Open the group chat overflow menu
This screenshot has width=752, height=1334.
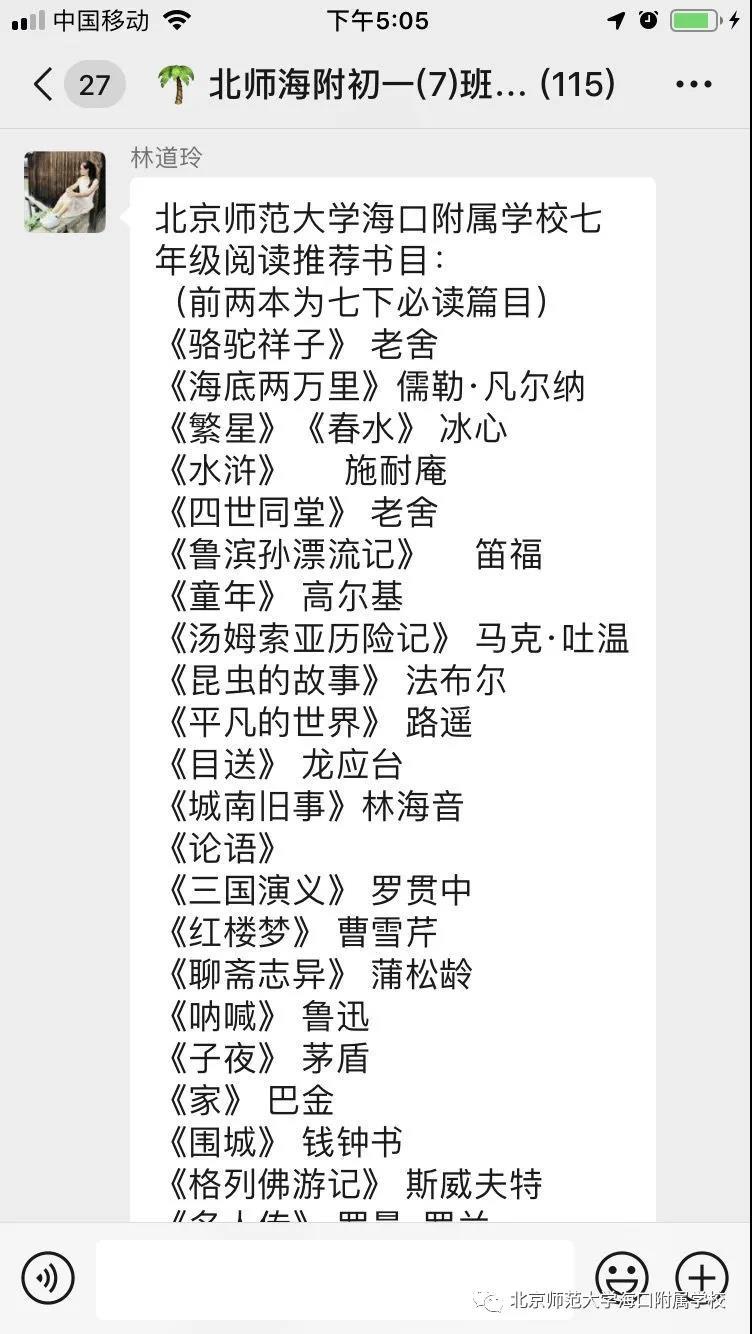click(x=694, y=85)
